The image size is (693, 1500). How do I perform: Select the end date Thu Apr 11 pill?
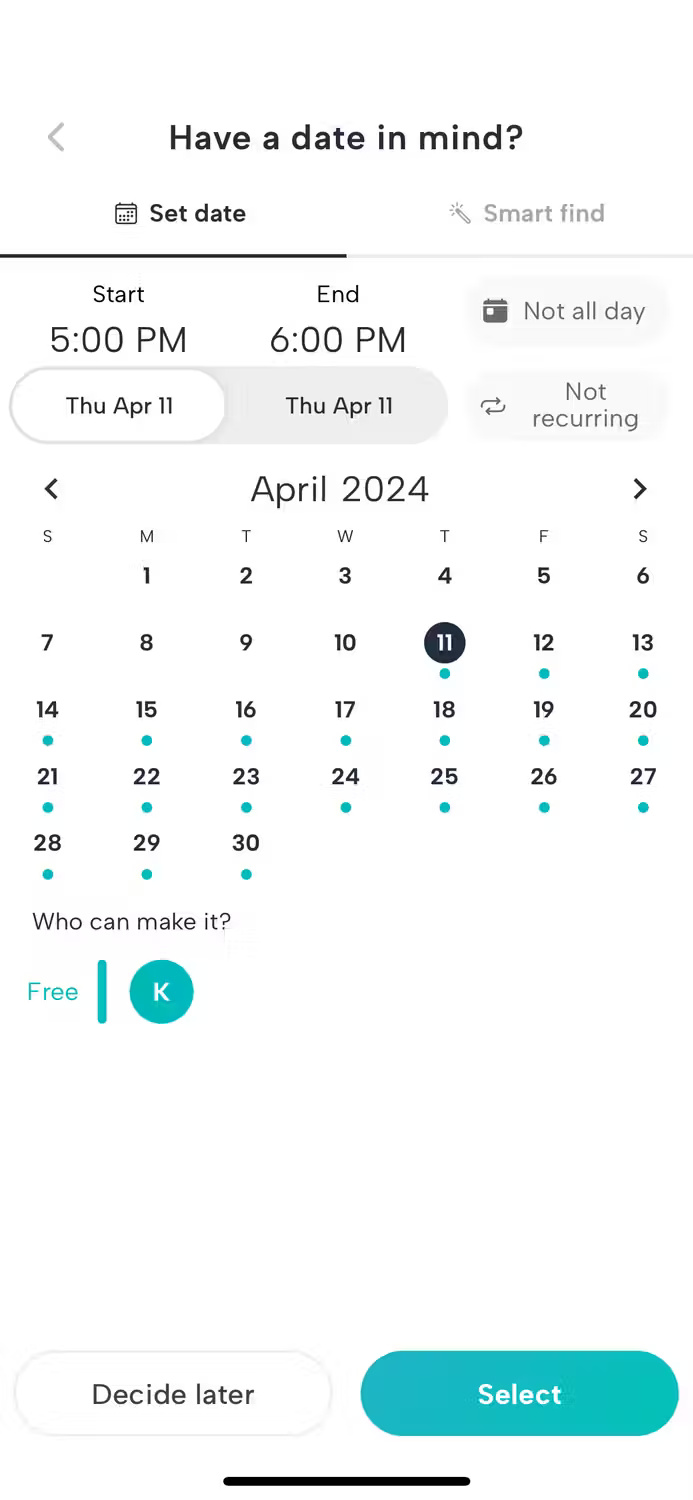point(339,405)
